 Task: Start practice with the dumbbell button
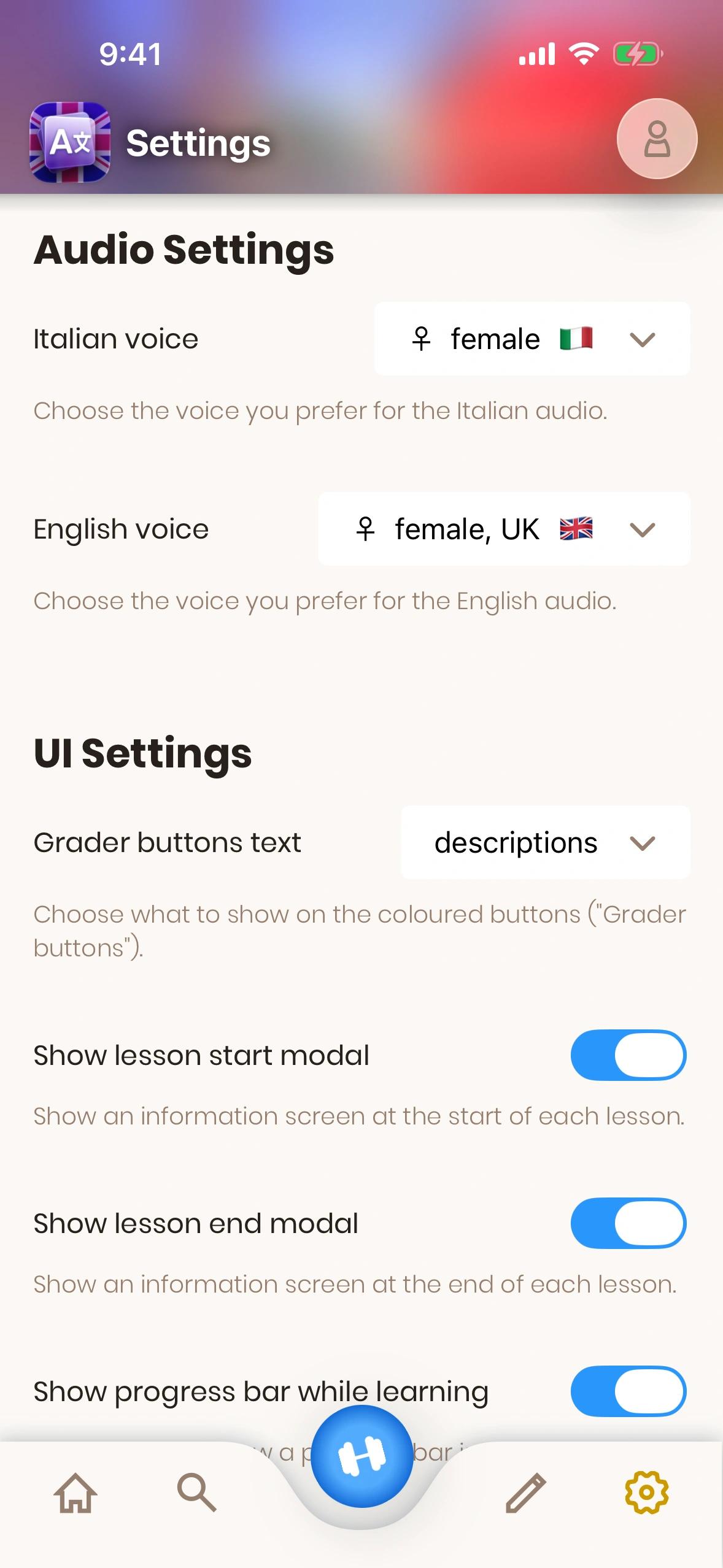(362, 1456)
